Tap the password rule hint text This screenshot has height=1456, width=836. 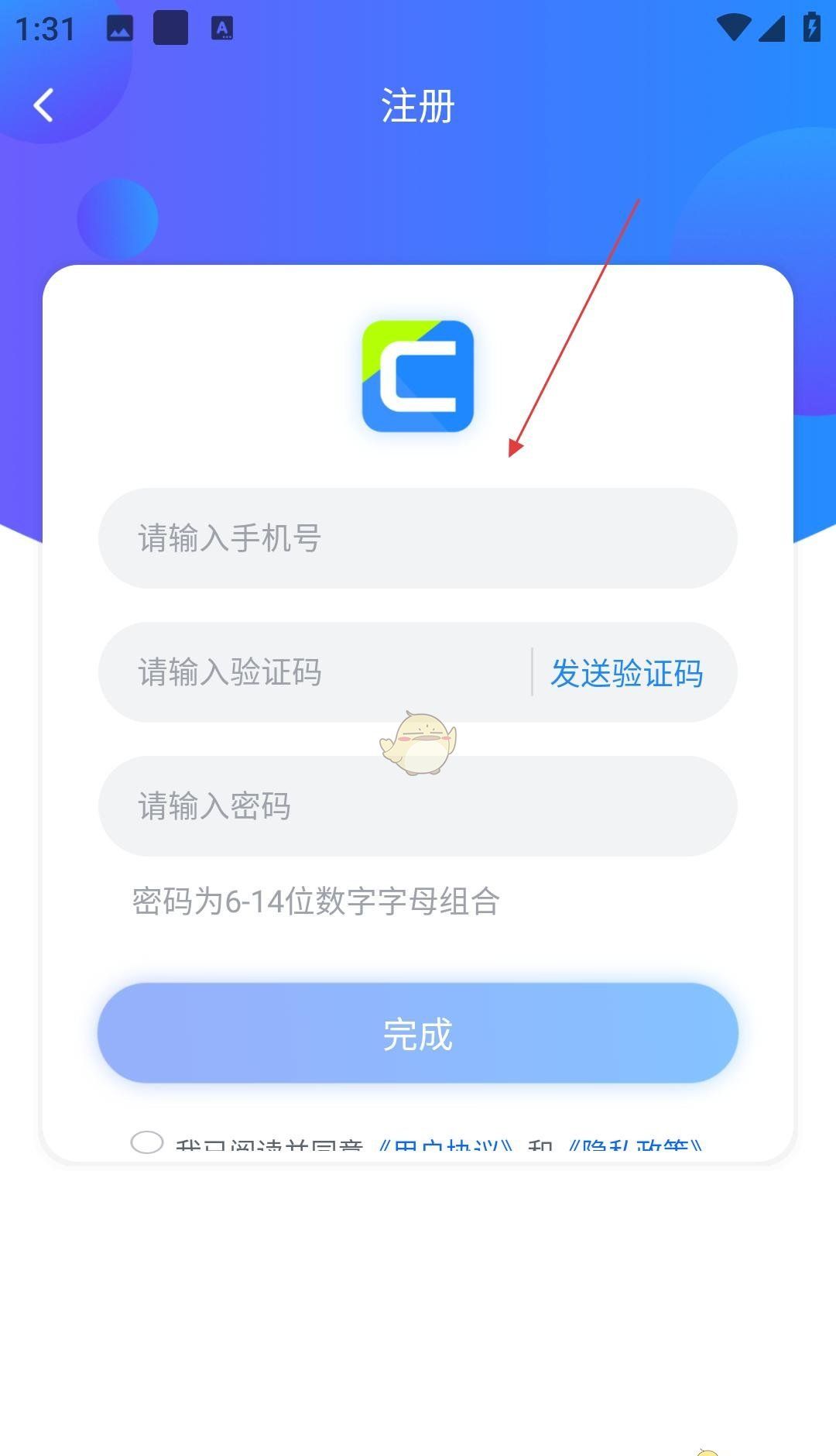point(313,901)
